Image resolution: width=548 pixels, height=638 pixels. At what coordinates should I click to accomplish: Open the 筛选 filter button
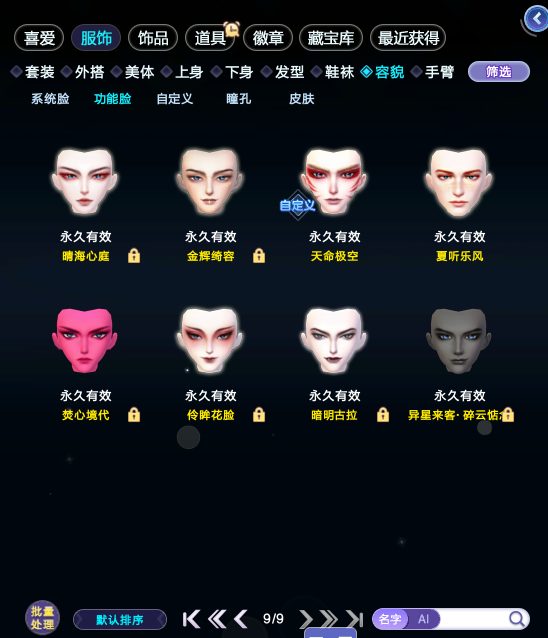(x=499, y=72)
